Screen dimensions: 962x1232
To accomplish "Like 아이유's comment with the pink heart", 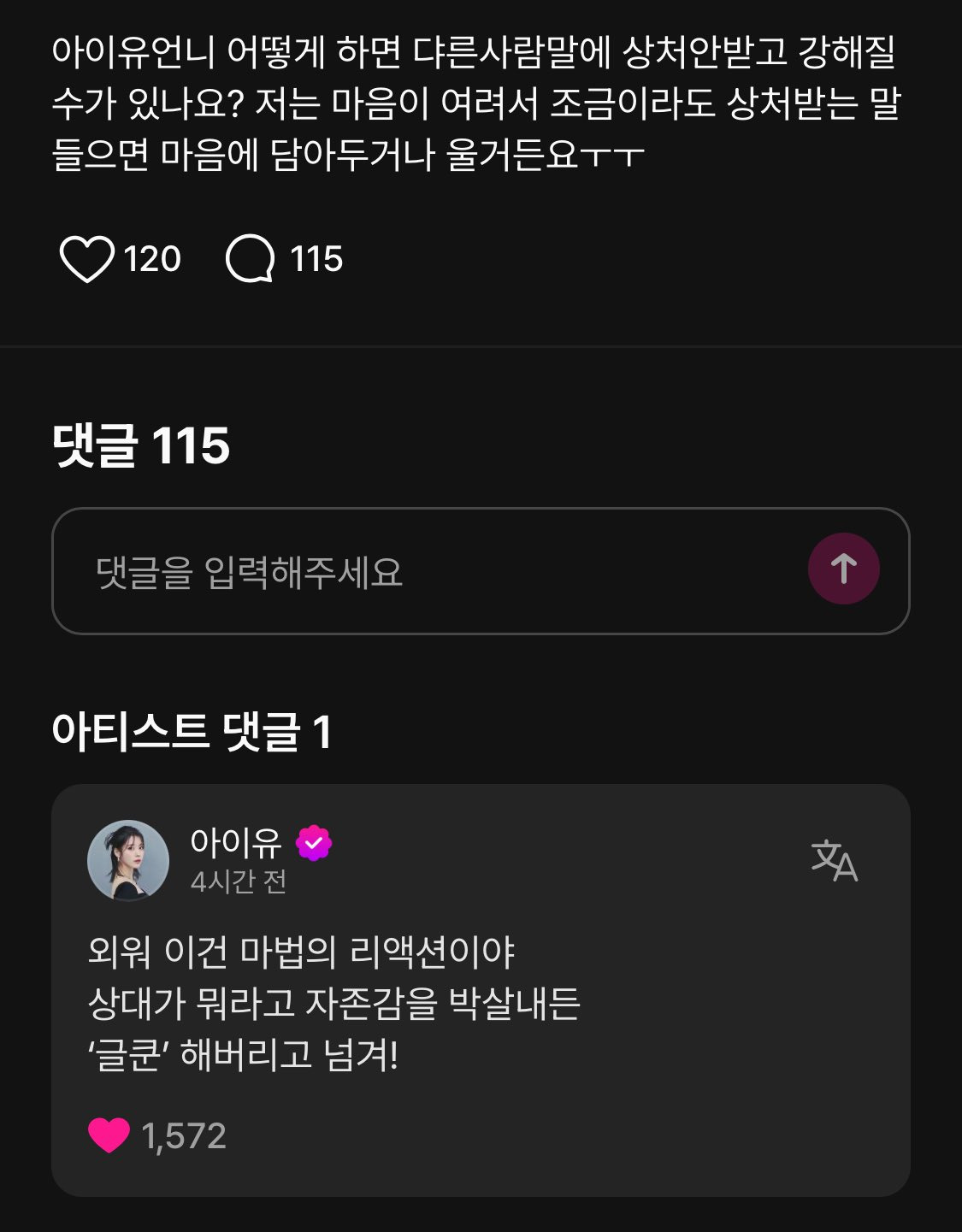I will tap(109, 1135).
